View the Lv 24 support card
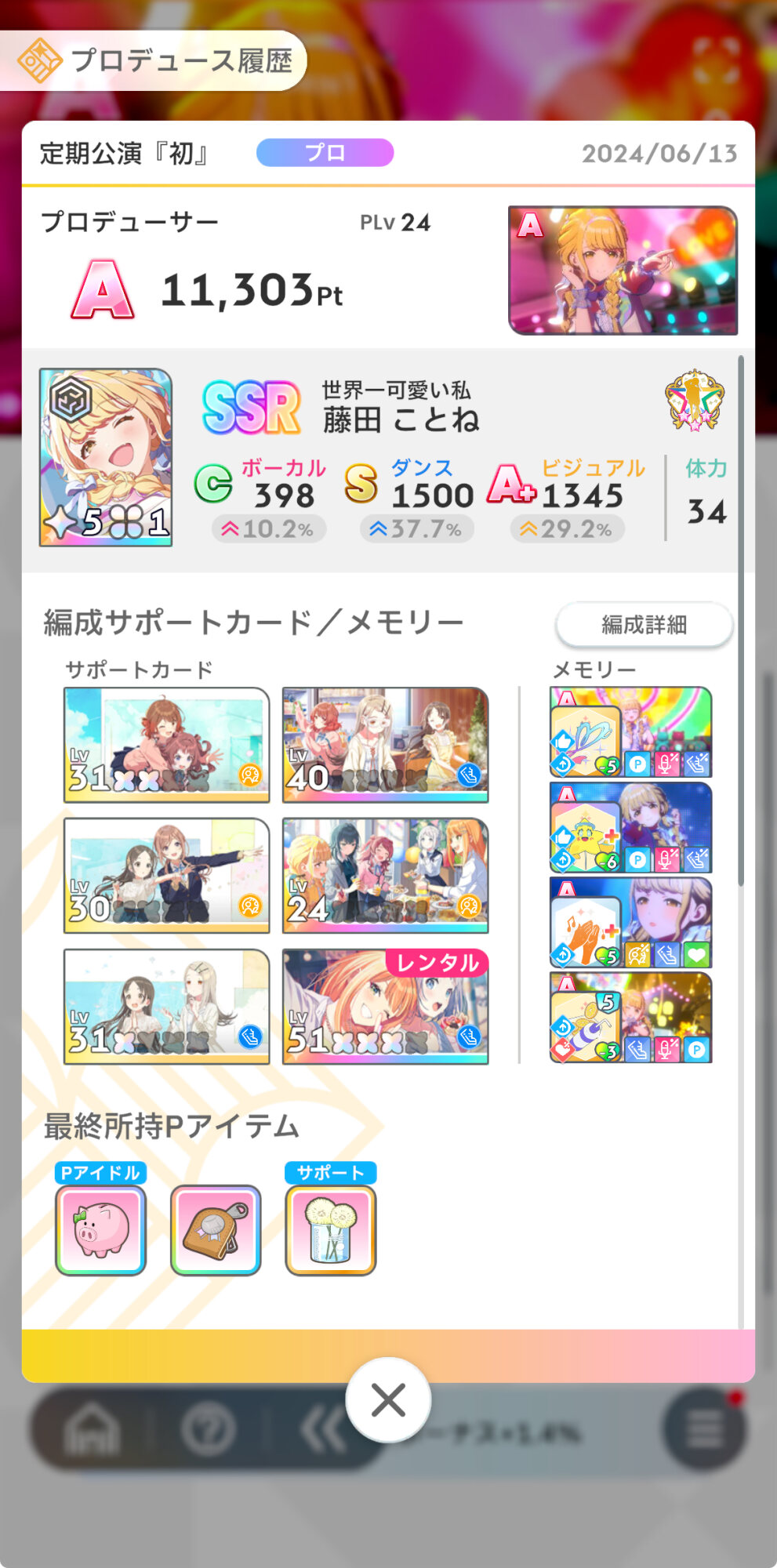This screenshot has width=777, height=1568. coord(385,876)
